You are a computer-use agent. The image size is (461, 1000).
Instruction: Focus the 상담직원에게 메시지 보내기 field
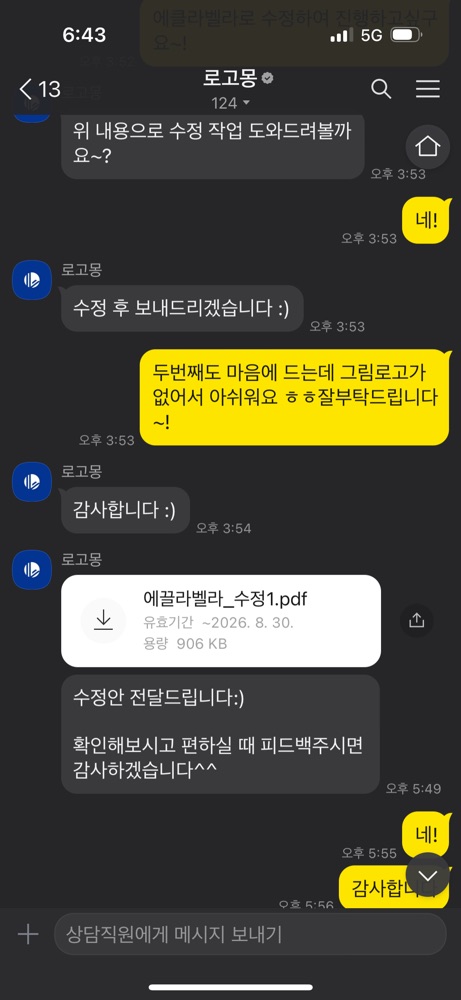250,934
